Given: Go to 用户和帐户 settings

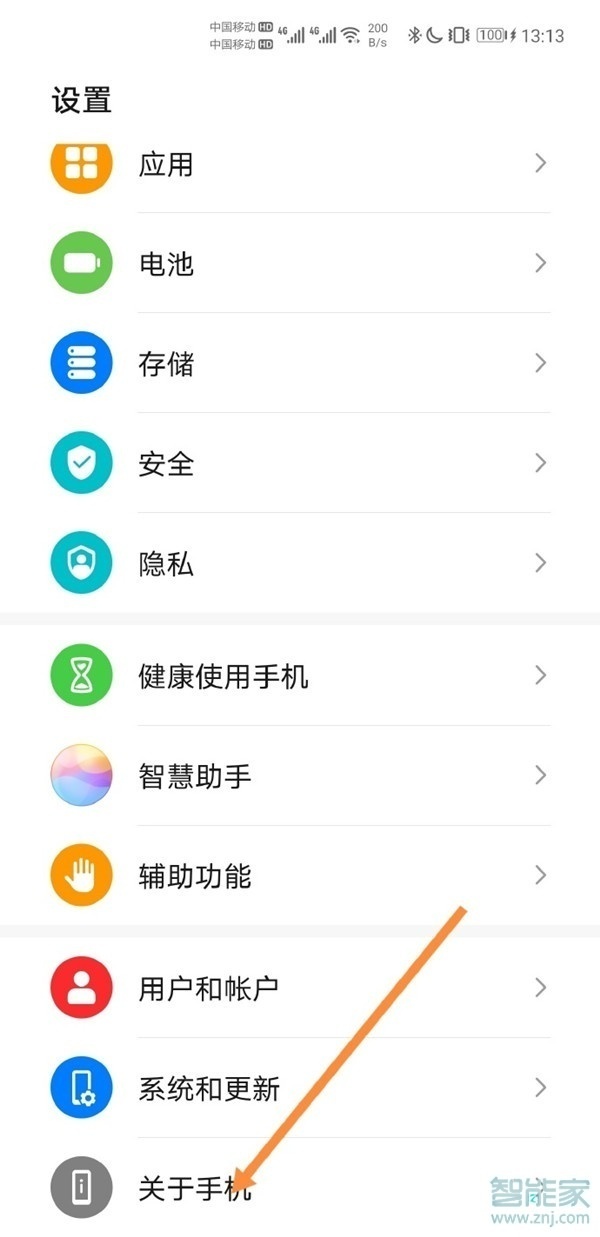Looking at the screenshot, I should 300,988.
